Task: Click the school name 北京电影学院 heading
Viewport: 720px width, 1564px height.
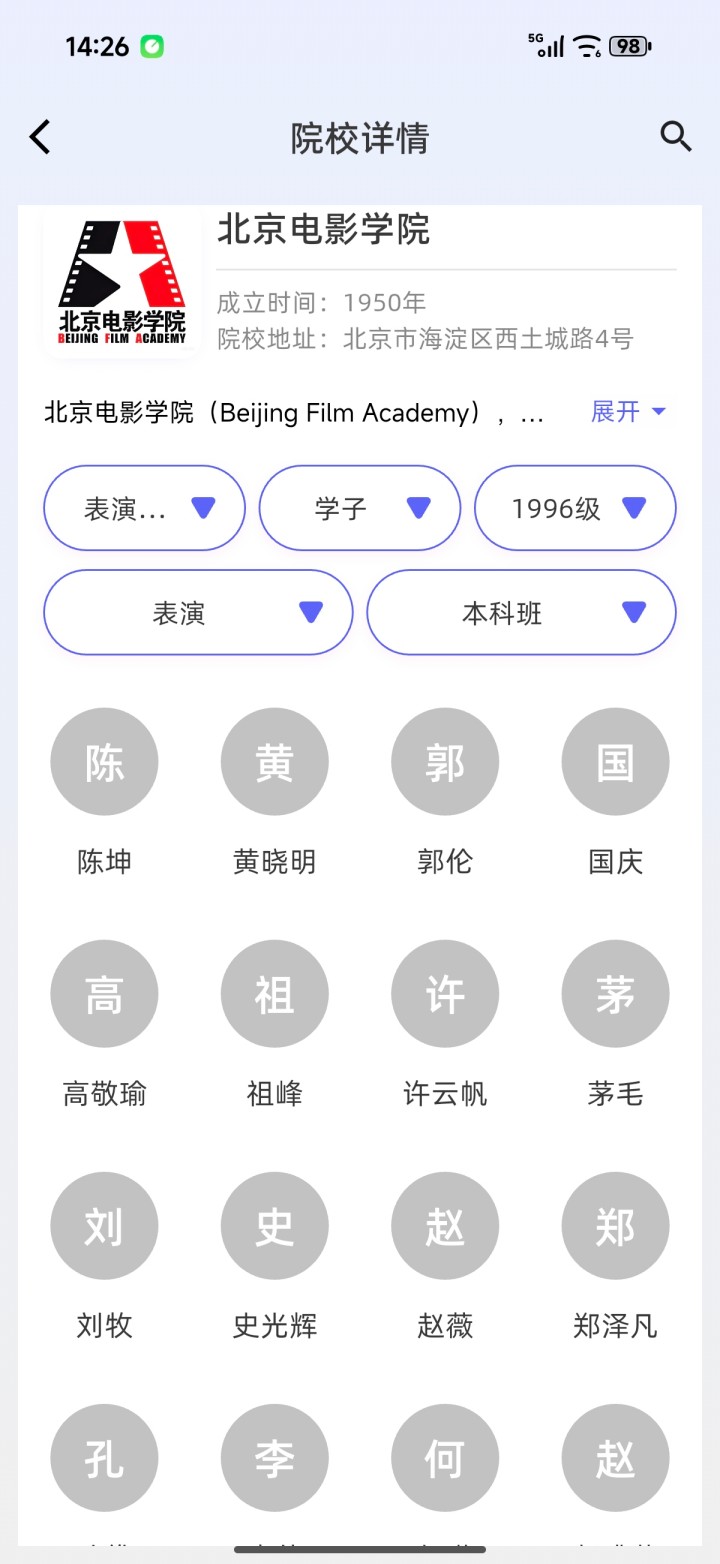Action: (x=324, y=231)
